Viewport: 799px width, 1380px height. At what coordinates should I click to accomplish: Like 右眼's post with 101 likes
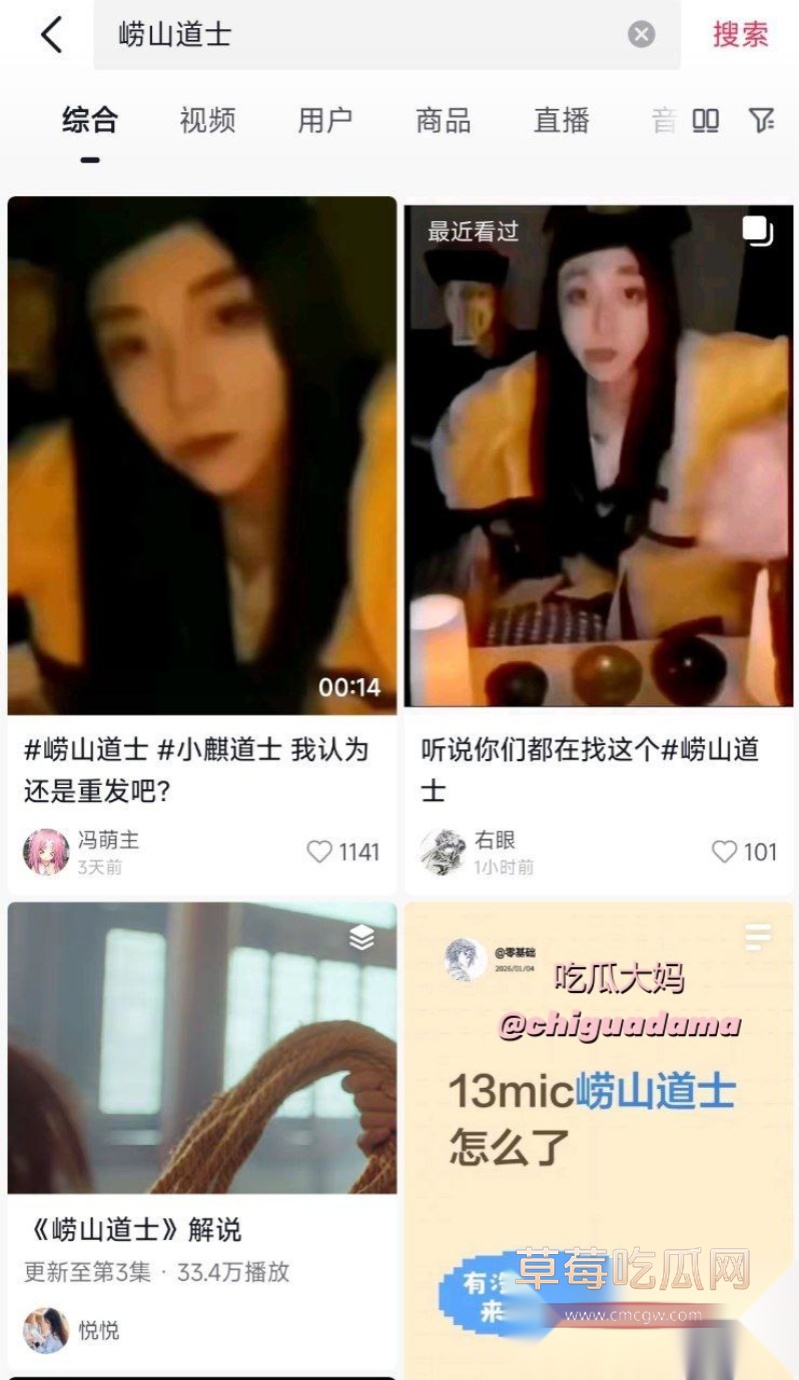pyautogui.click(x=724, y=852)
